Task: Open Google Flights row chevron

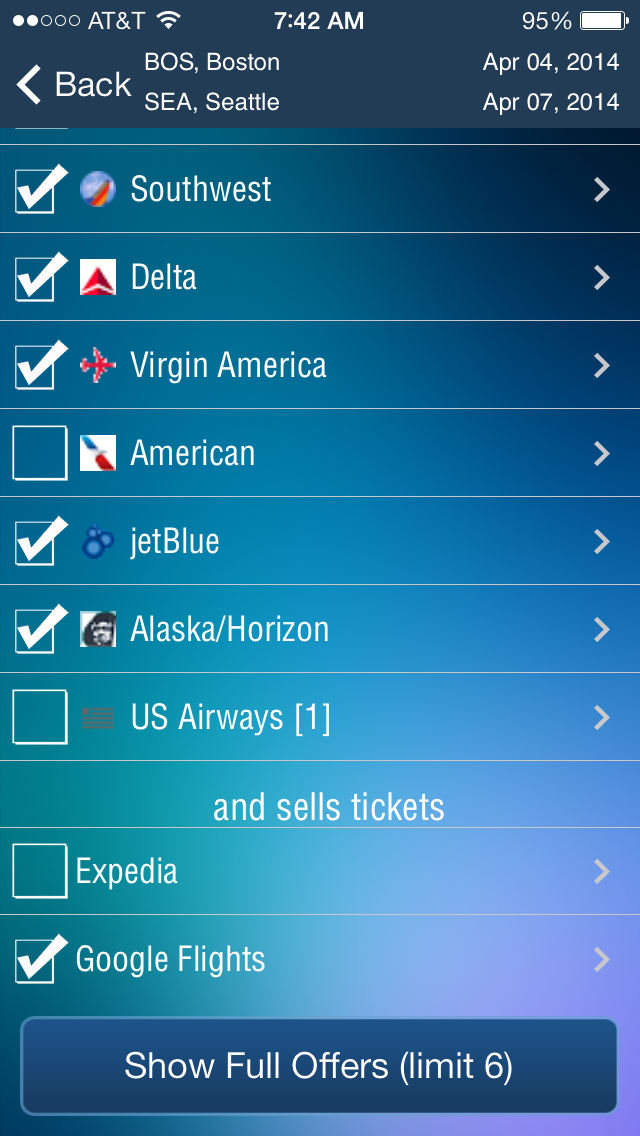Action: tap(602, 960)
